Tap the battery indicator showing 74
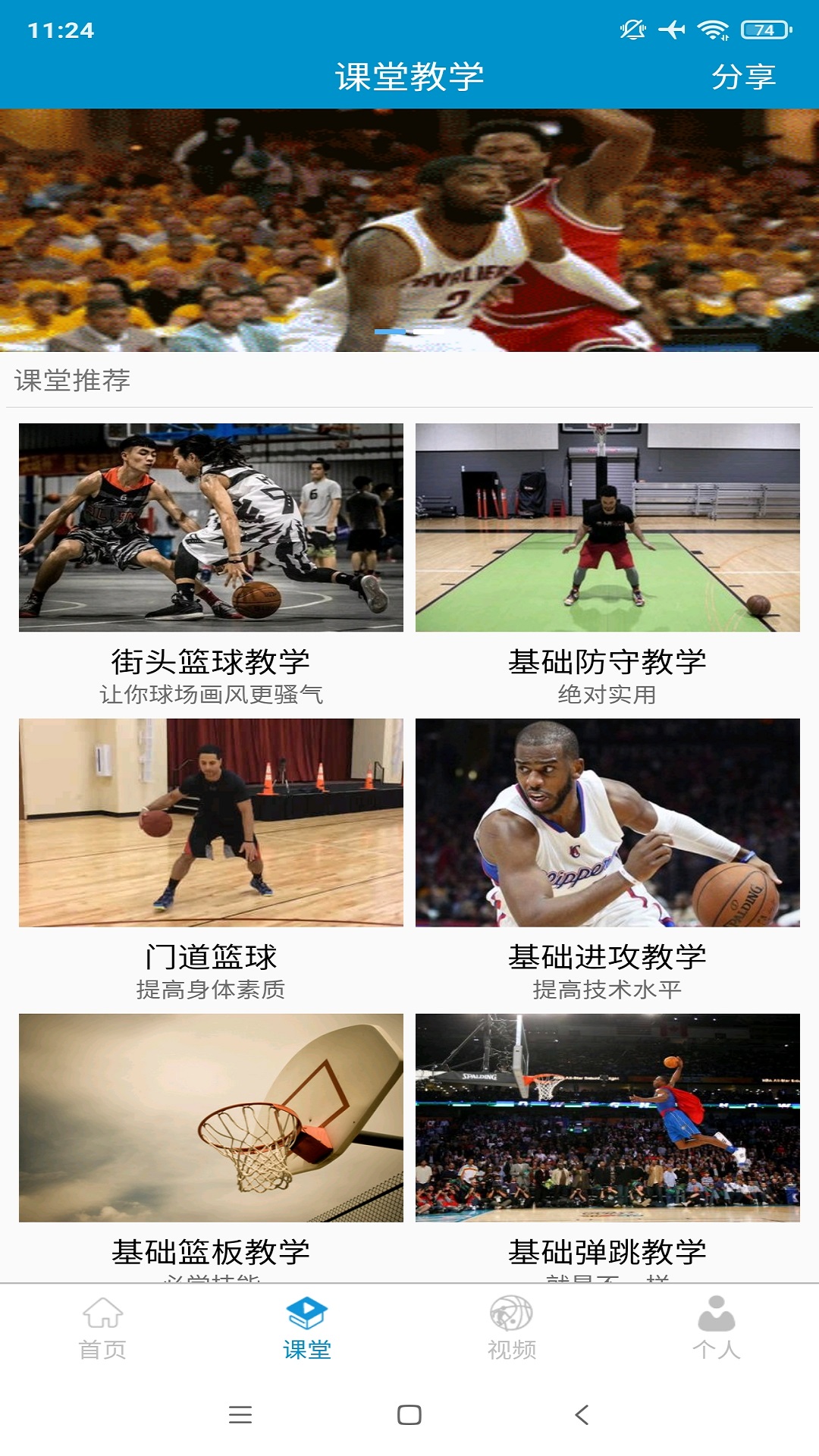819x1456 pixels. pos(761,30)
